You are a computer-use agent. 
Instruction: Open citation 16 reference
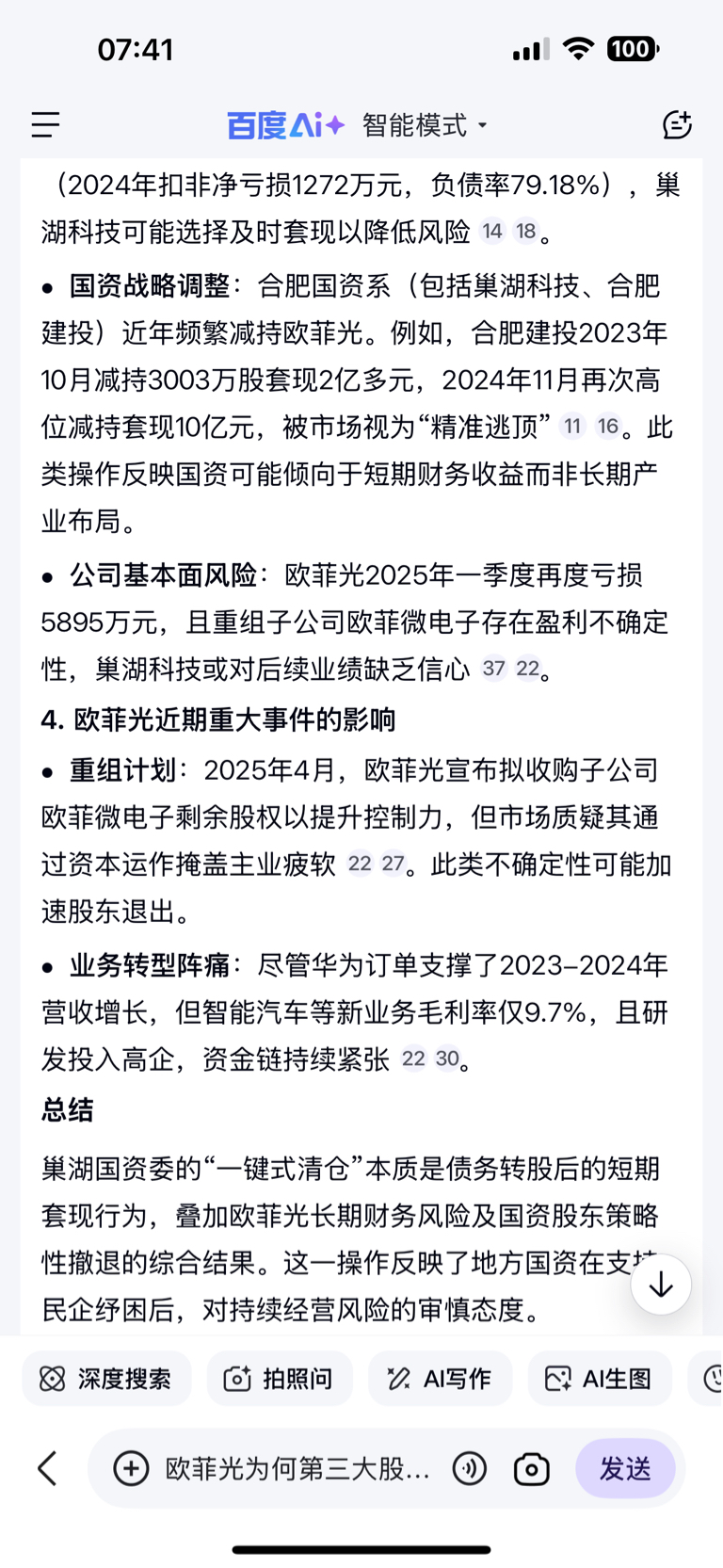pyautogui.click(x=607, y=427)
